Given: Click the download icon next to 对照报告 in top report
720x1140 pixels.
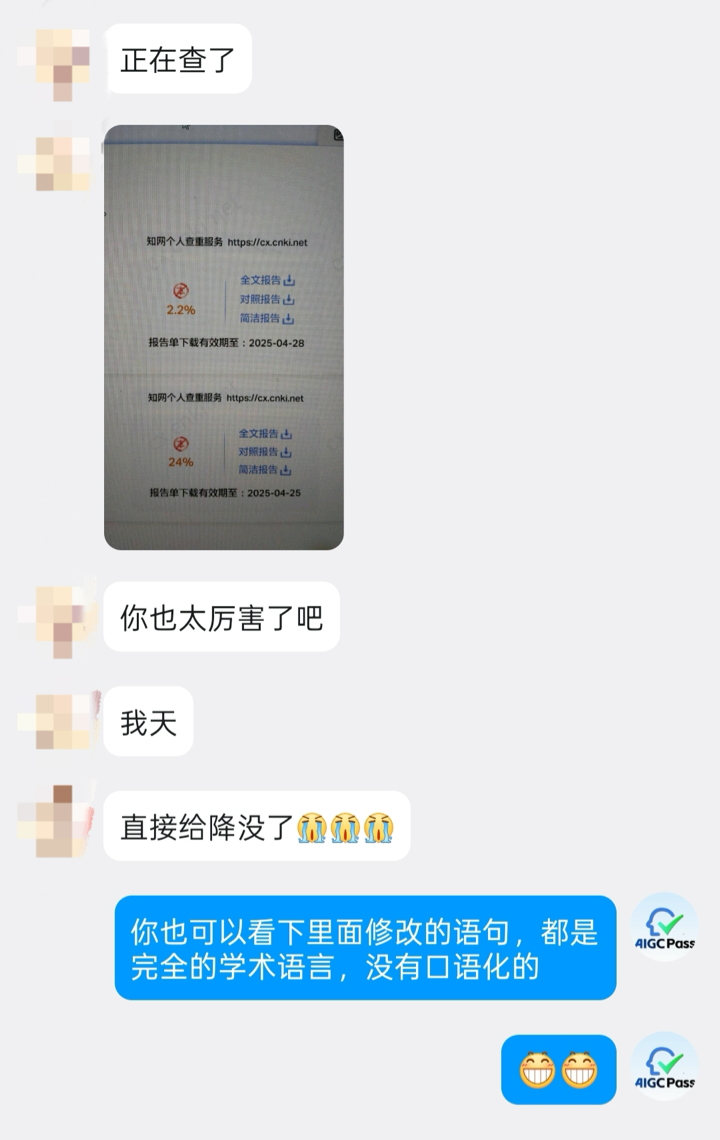Looking at the screenshot, I should (x=288, y=300).
